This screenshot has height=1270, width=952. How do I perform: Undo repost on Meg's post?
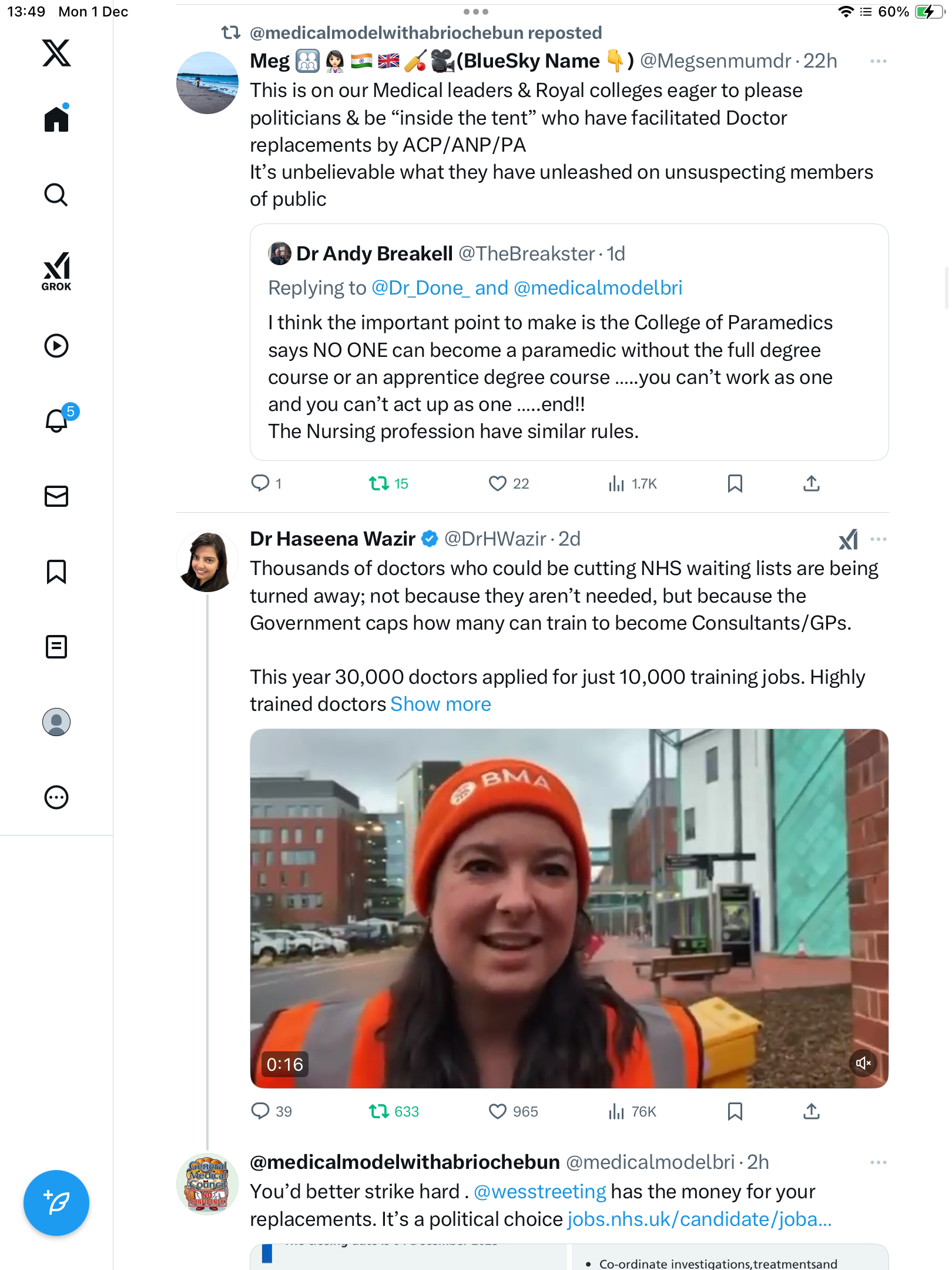click(379, 483)
